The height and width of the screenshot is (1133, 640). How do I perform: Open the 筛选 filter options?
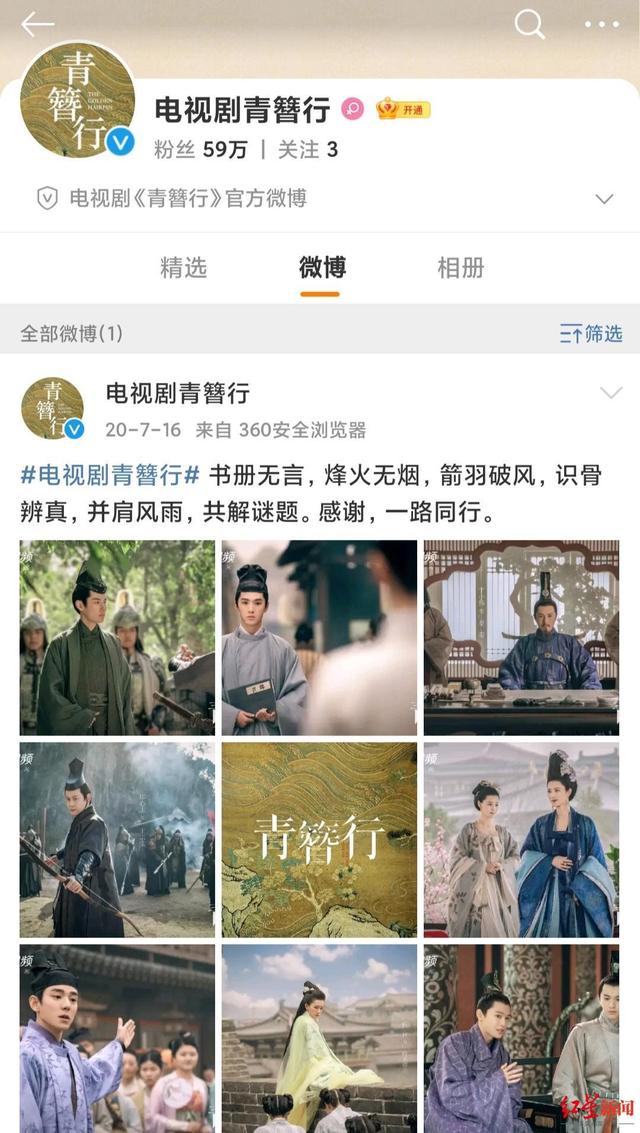click(591, 334)
